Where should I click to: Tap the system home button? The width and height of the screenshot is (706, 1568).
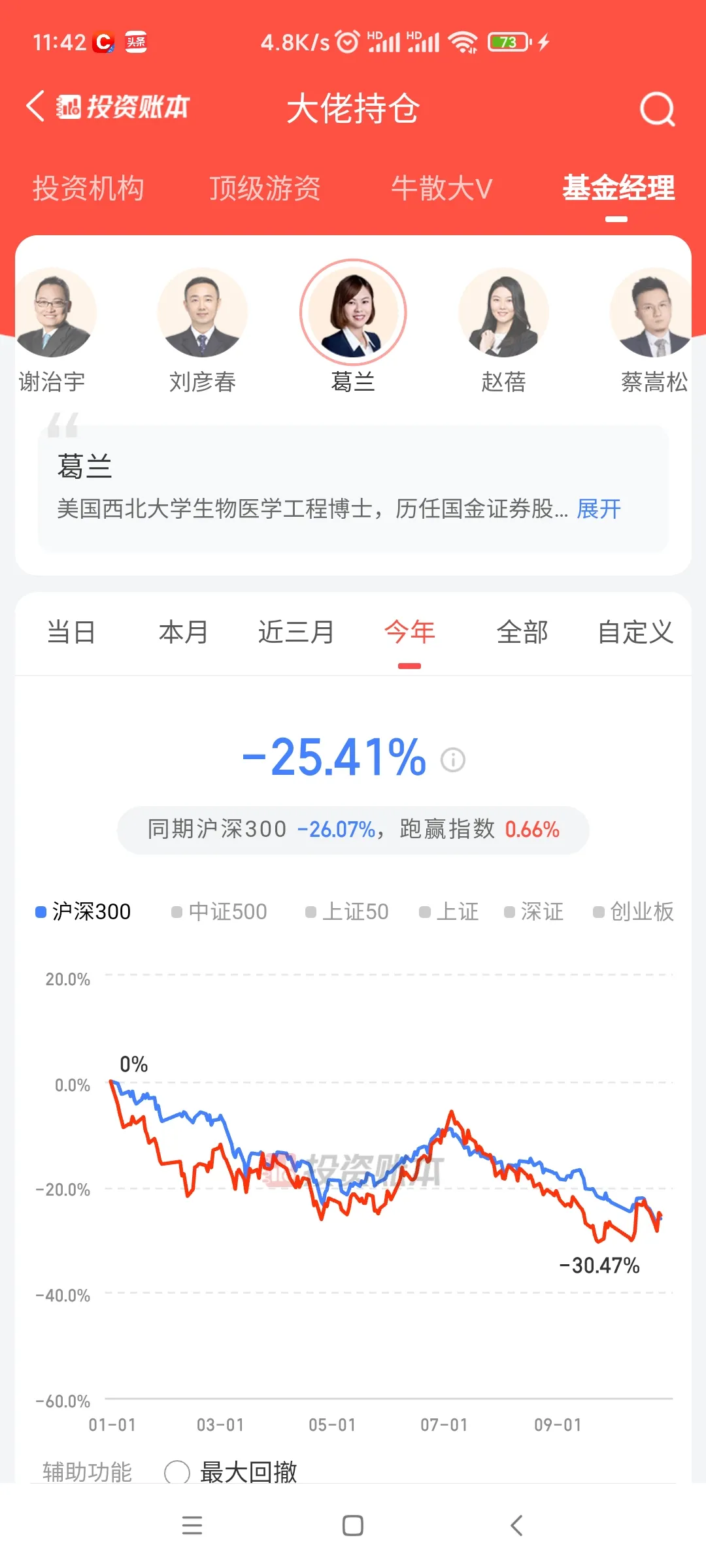tap(353, 1526)
